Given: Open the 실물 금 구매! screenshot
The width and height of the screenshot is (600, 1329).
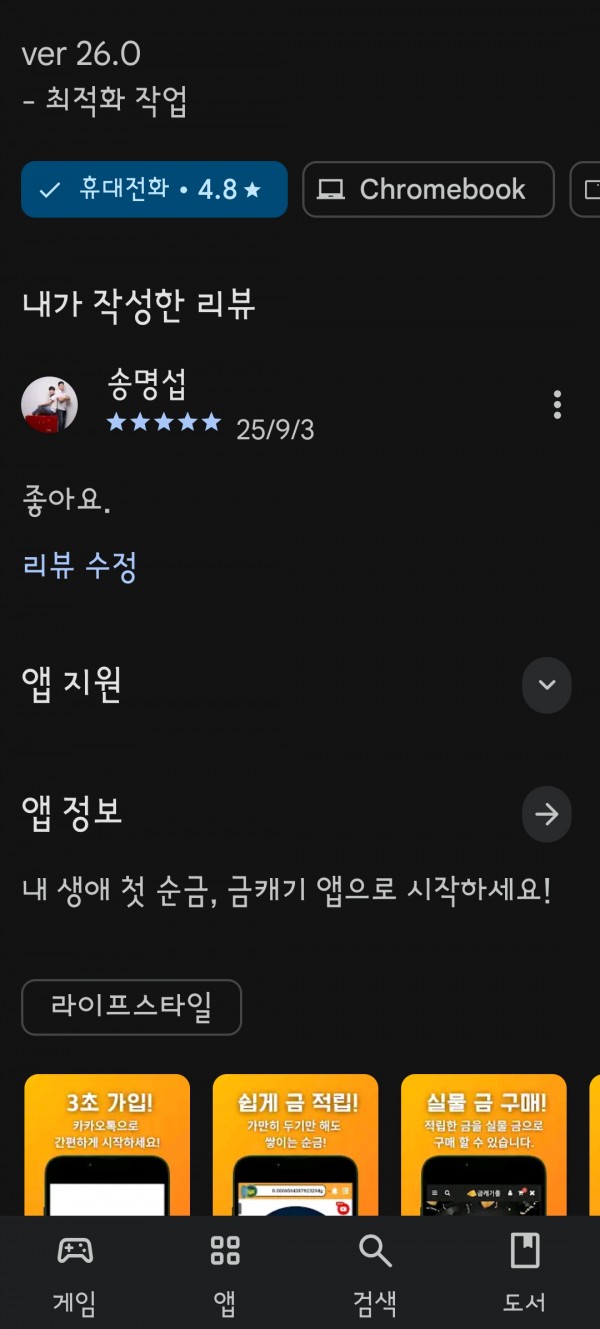Looking at the screenshot, I should point(484,1145).
